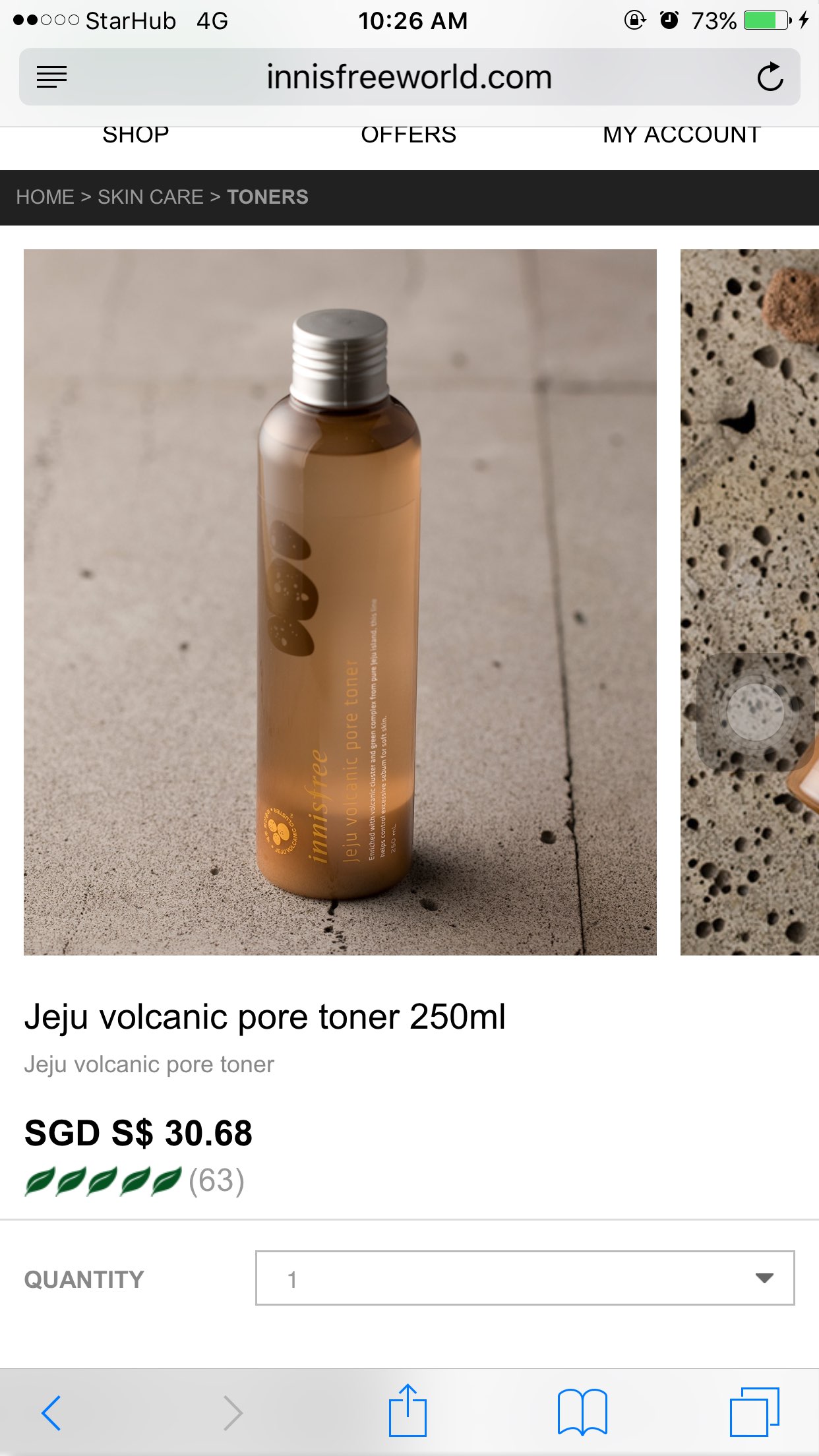Open the OFFERS section
819x1456 pixels.
[x=408, y=135]
